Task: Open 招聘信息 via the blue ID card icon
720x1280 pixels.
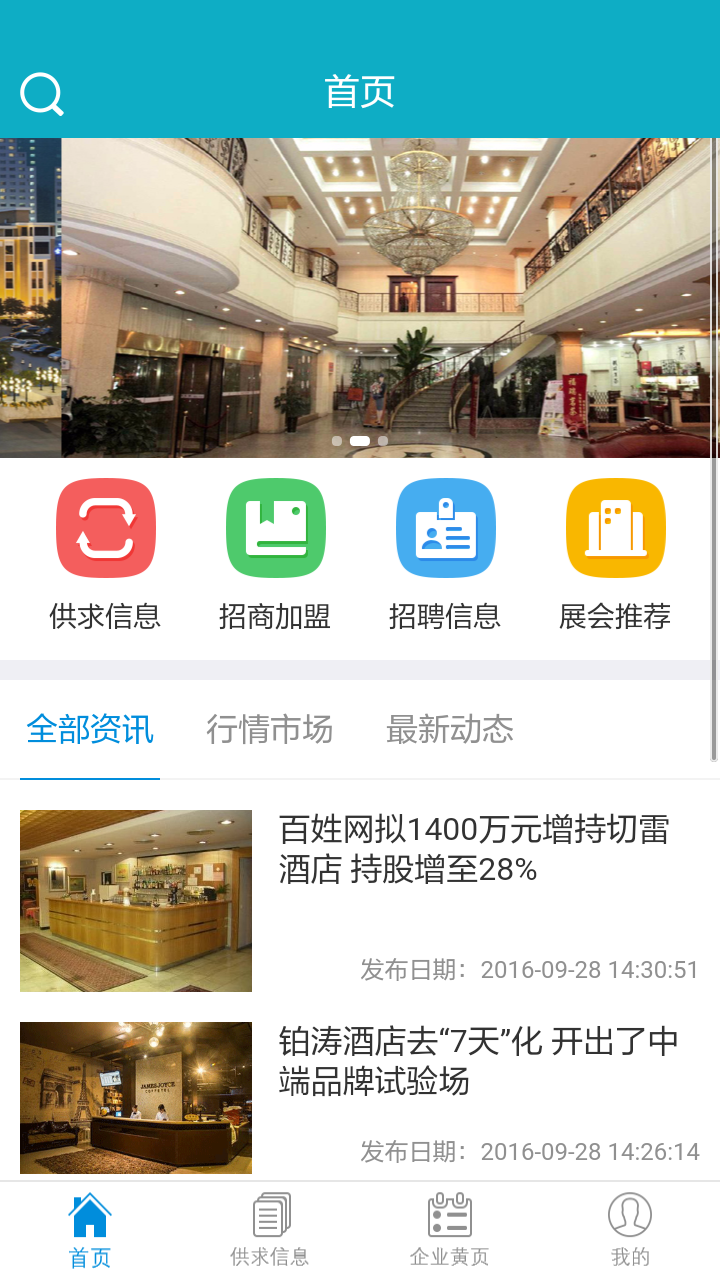Action: pos(445,527)
